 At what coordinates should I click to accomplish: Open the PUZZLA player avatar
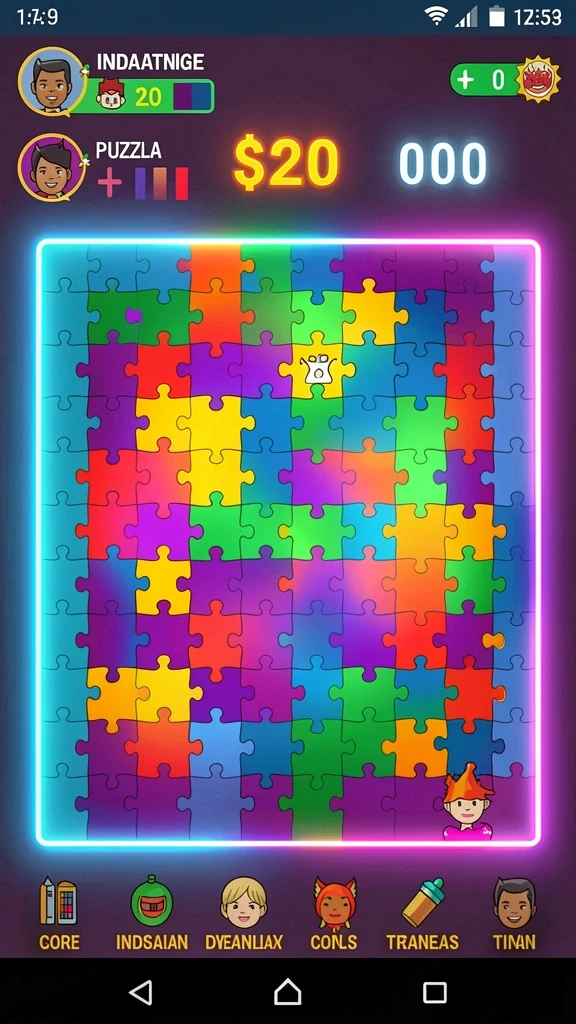(52, 167)
